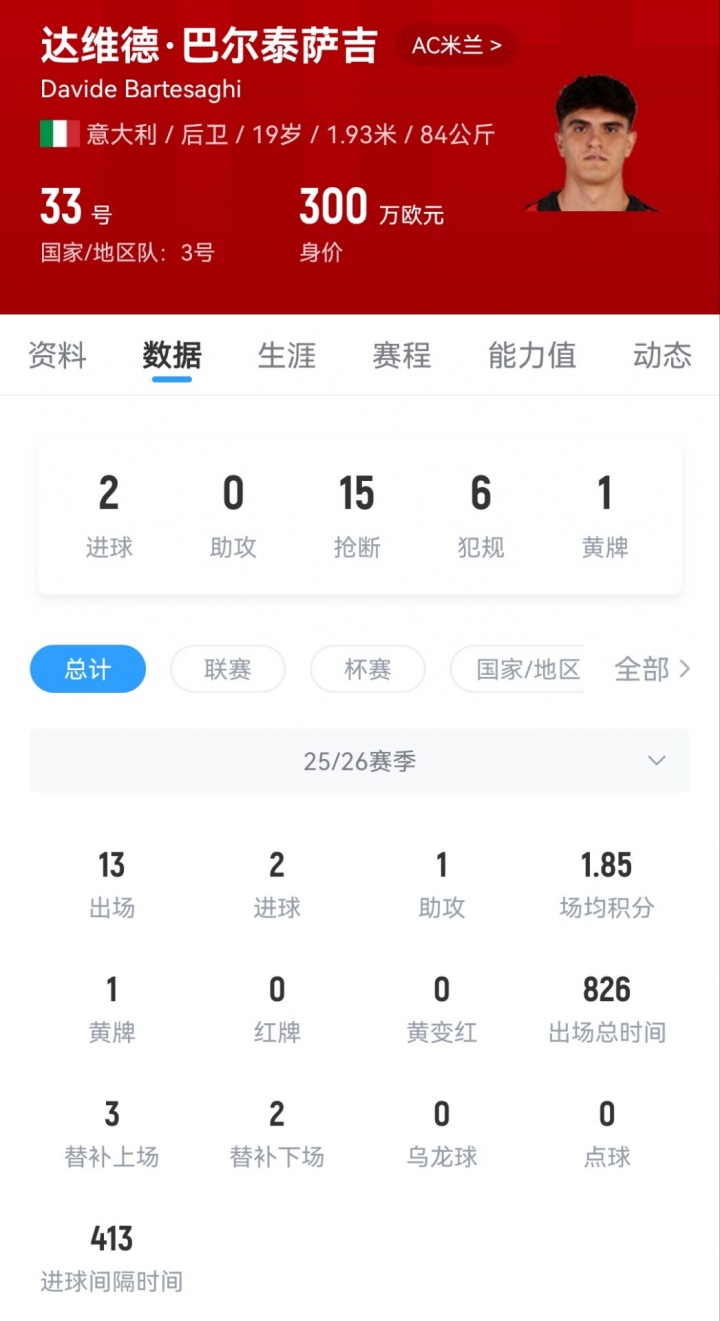The image size is (720, 1321).
Task: Filter stats by 杯赛
Action: [368, 669]
